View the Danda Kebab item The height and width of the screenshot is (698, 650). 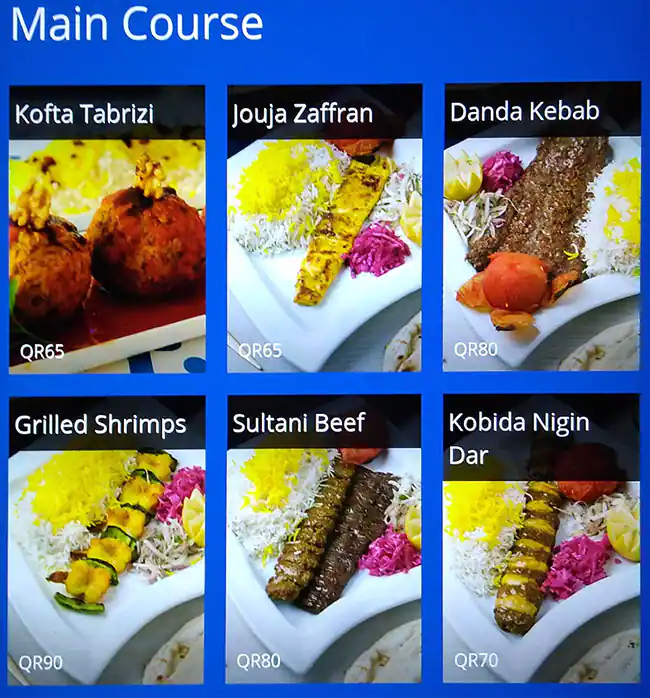coord(541,228)
